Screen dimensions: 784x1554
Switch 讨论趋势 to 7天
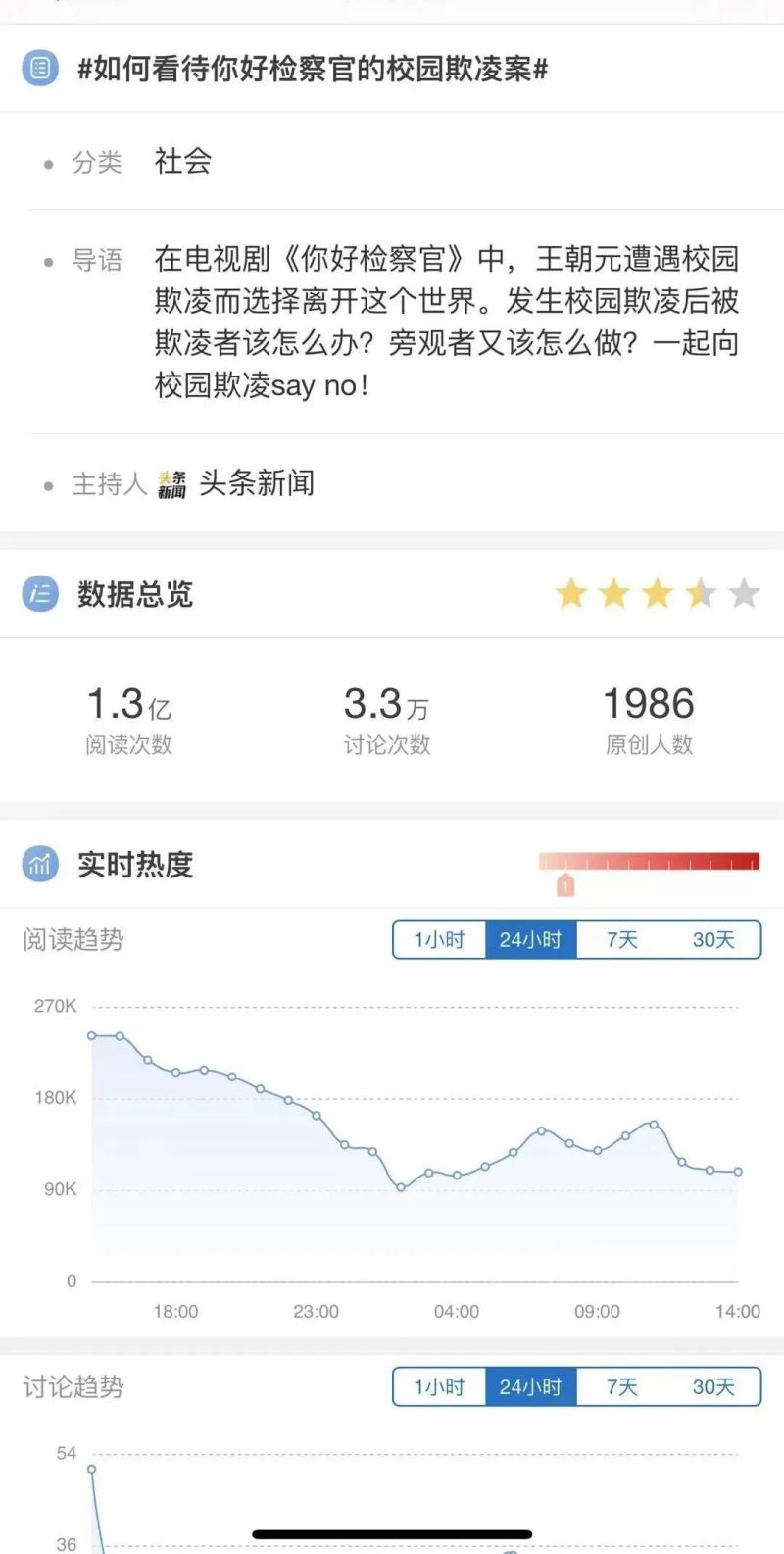(x=622, y=1387)
